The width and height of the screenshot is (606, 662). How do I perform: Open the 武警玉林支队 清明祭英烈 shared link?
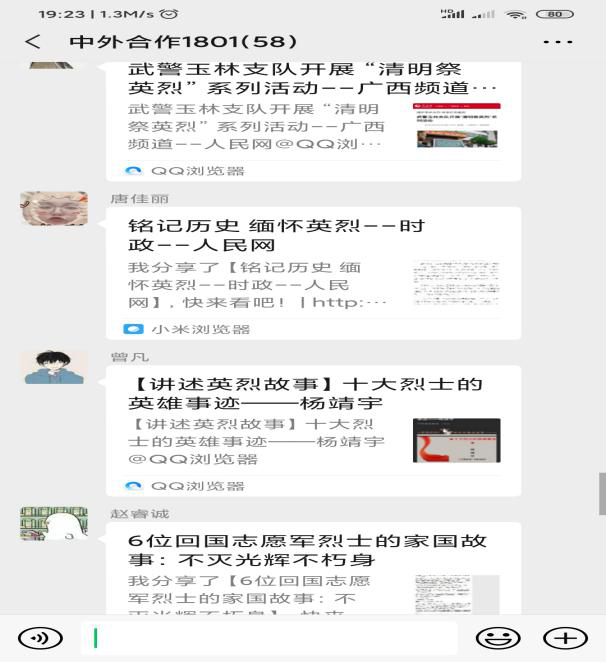click(x=313, y=118)
